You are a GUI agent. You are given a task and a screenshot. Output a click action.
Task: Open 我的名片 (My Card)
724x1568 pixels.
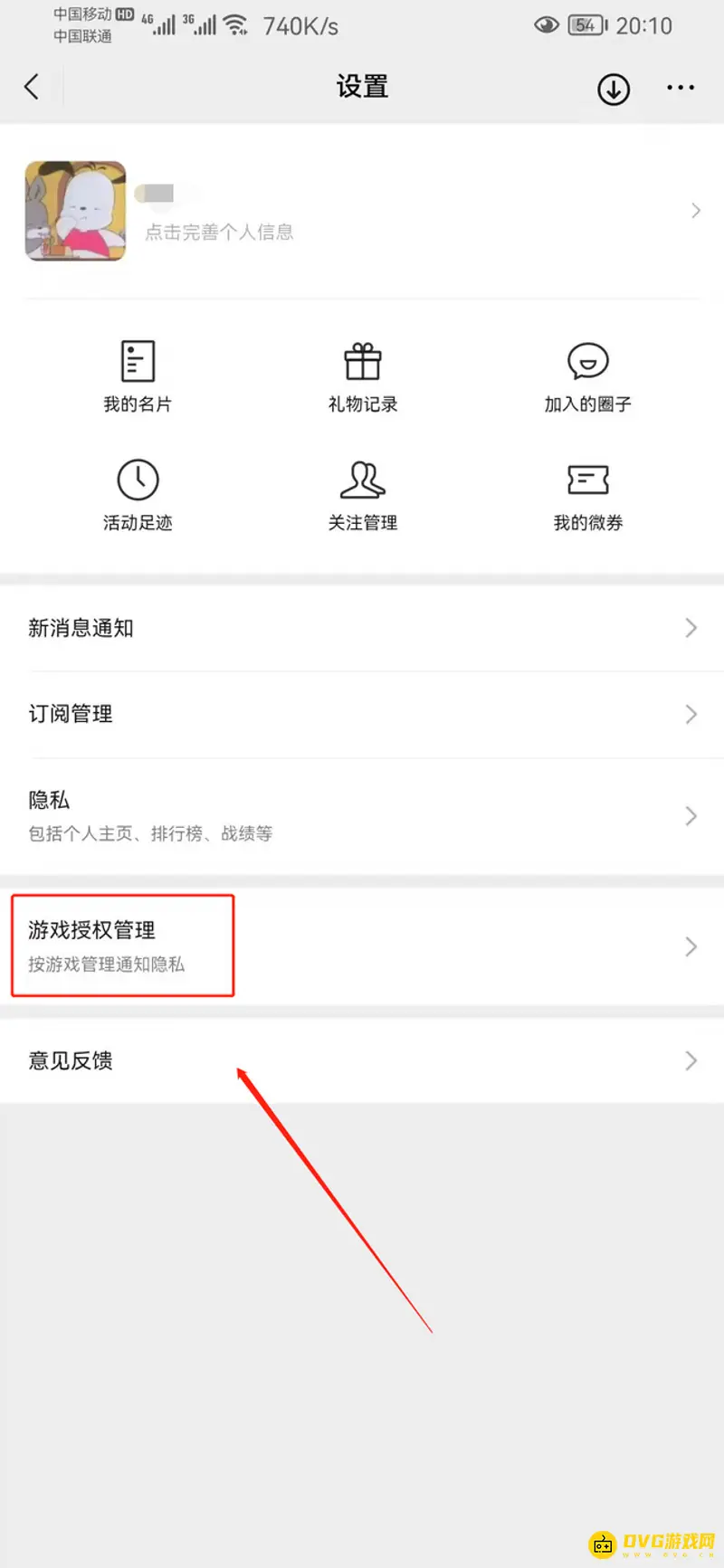coord(138,375)
